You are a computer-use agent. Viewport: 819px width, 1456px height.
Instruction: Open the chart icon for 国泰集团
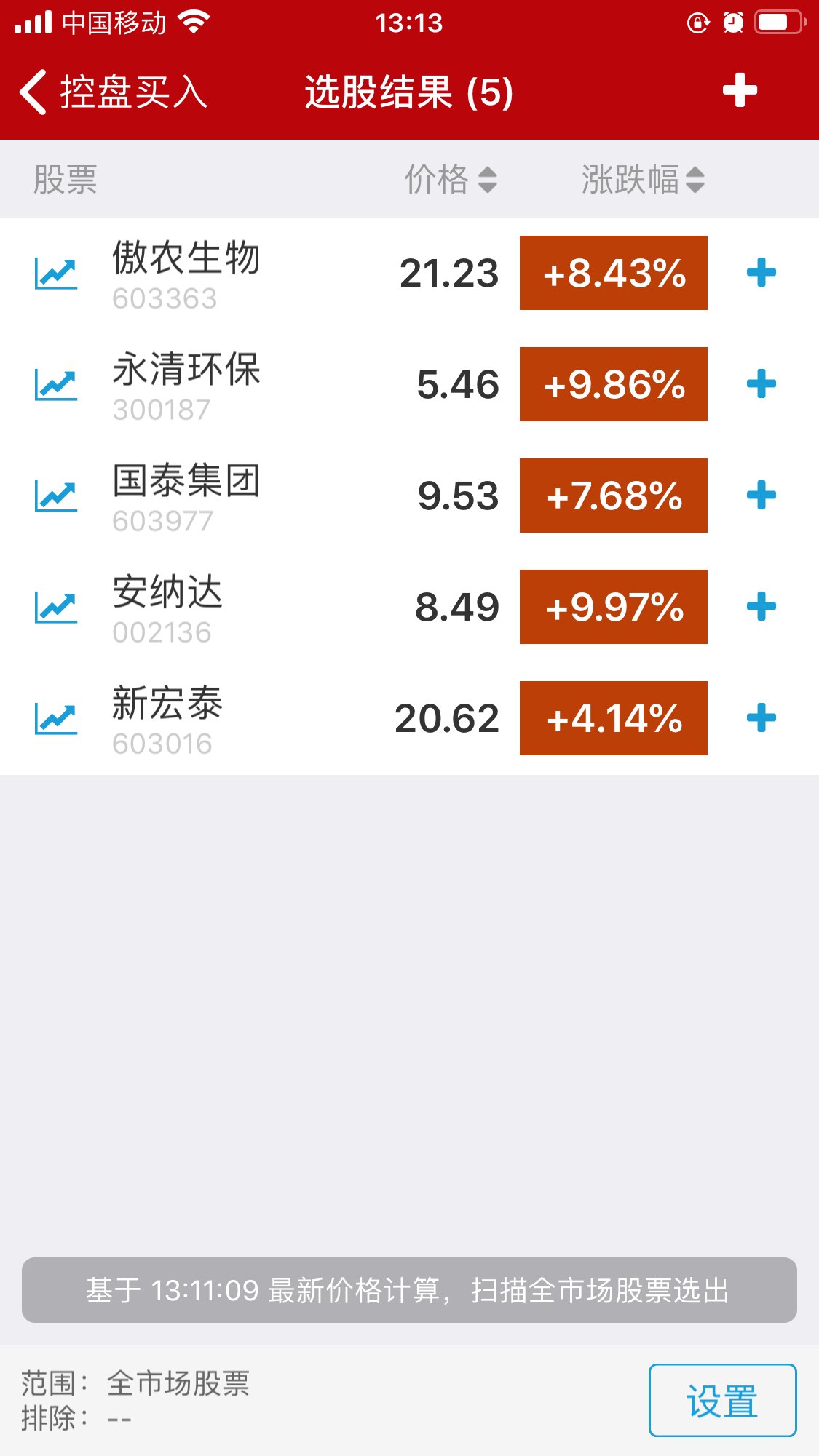[57, 496]
